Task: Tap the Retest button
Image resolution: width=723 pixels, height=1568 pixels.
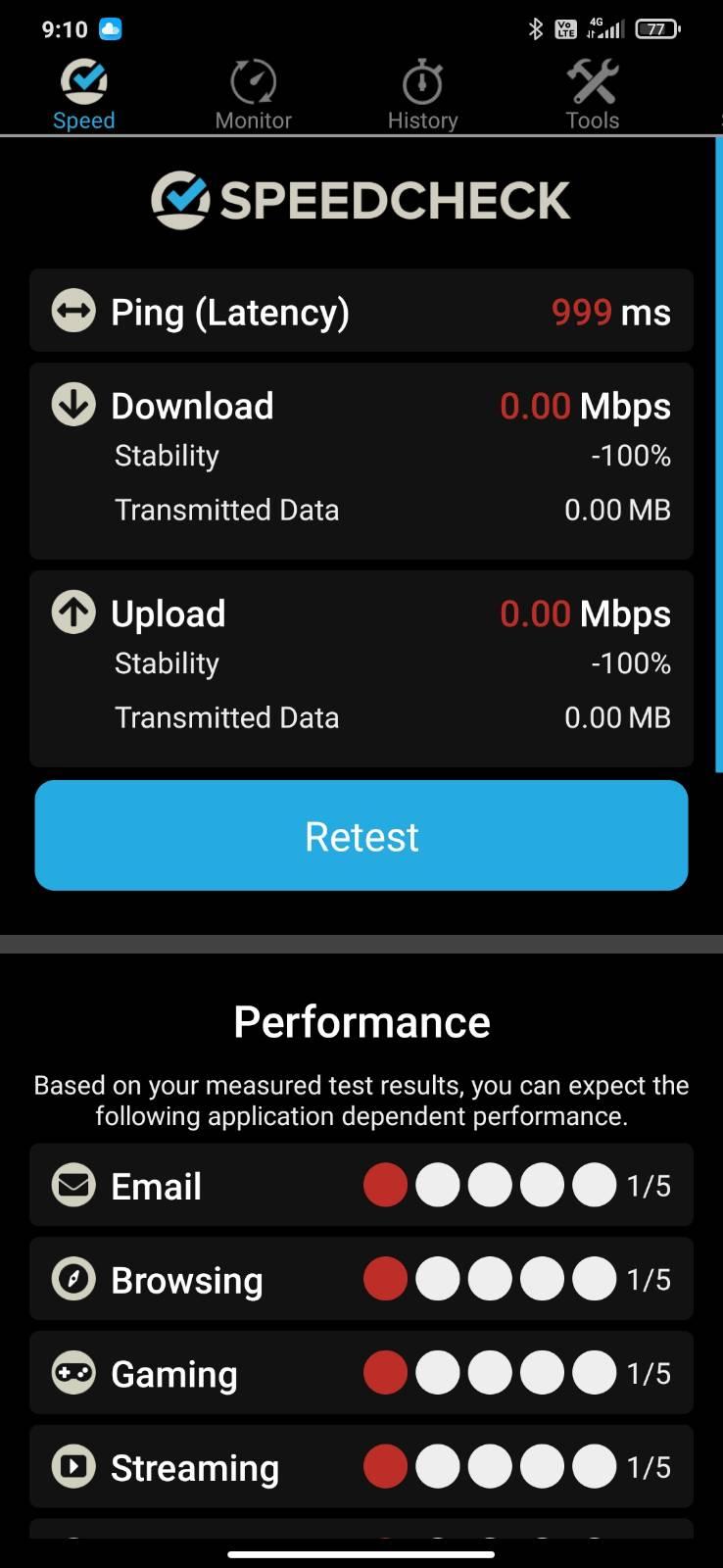Action: [x=361, y=835]
